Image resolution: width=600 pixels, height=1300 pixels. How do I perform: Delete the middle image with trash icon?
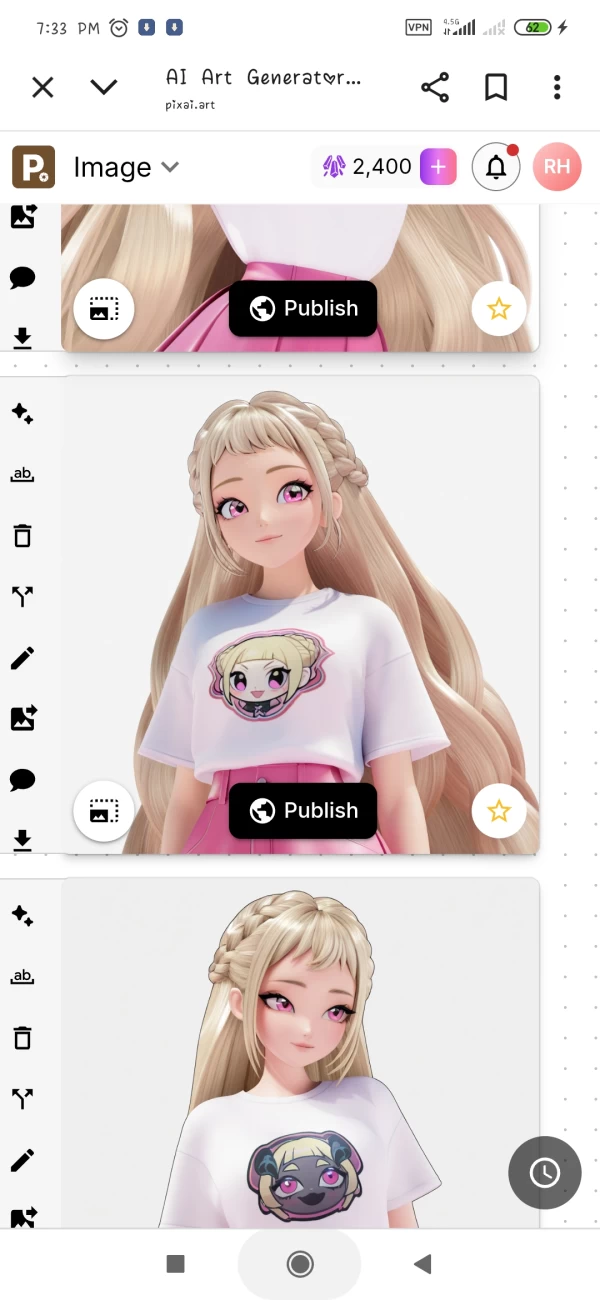pyautogui.click(x=22, y=536)
